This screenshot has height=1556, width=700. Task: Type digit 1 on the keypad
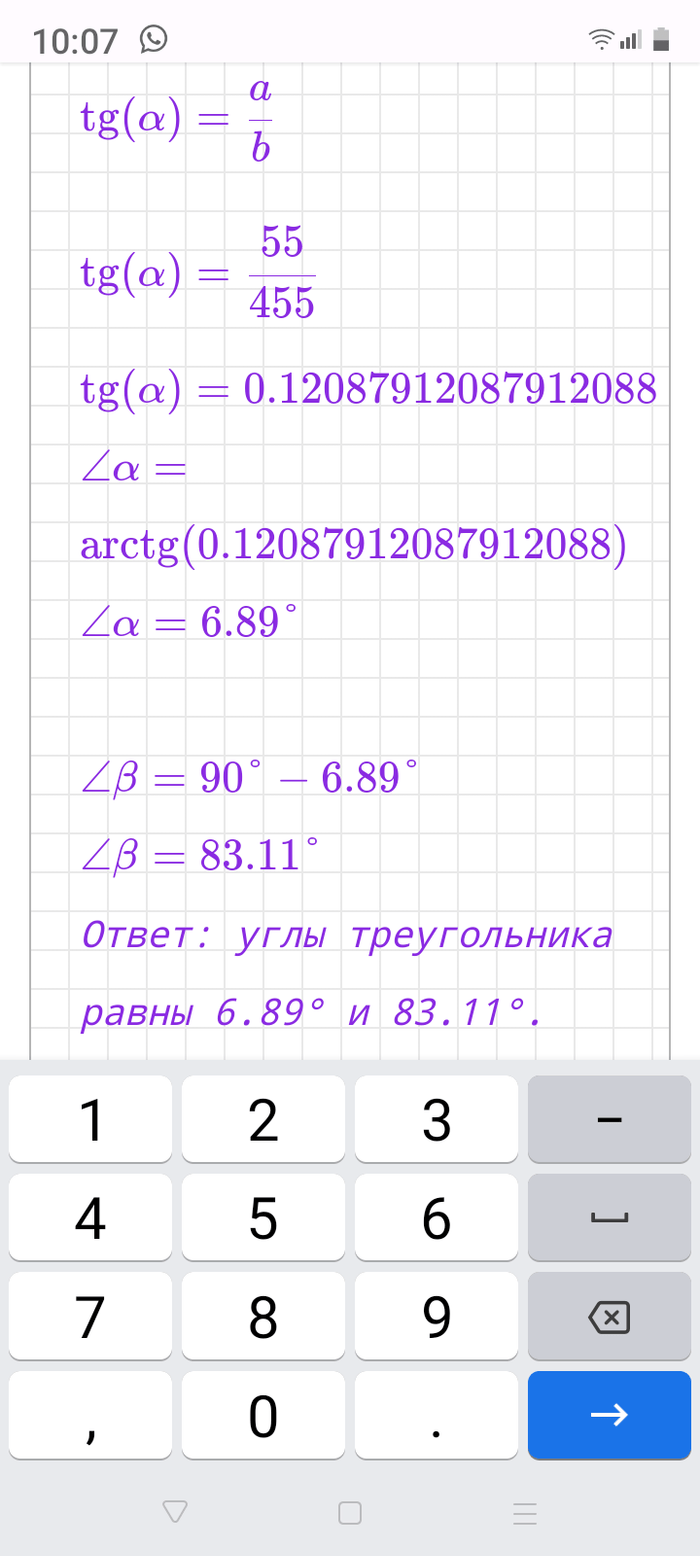(90, 1119)
